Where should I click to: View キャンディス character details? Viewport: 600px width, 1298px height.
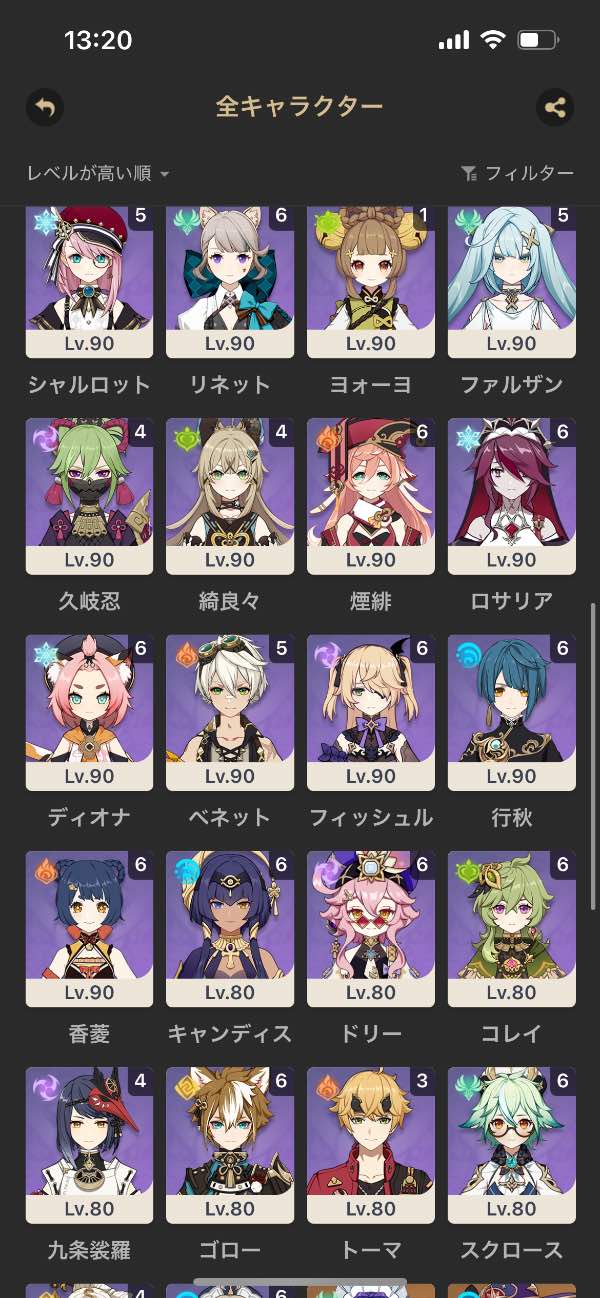click(230, 928)
